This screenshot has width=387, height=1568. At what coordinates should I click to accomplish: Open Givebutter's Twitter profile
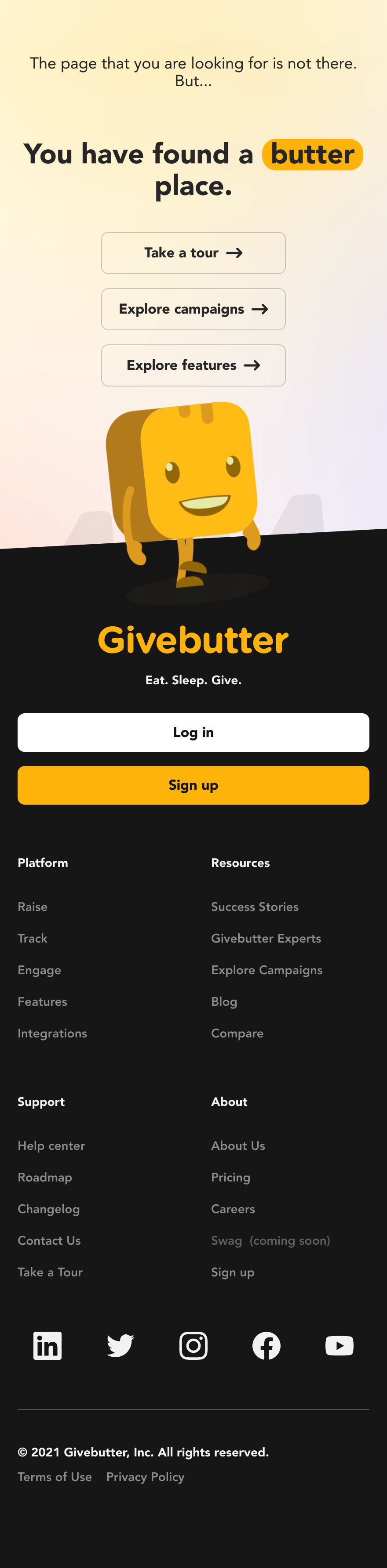point(120,1344)
